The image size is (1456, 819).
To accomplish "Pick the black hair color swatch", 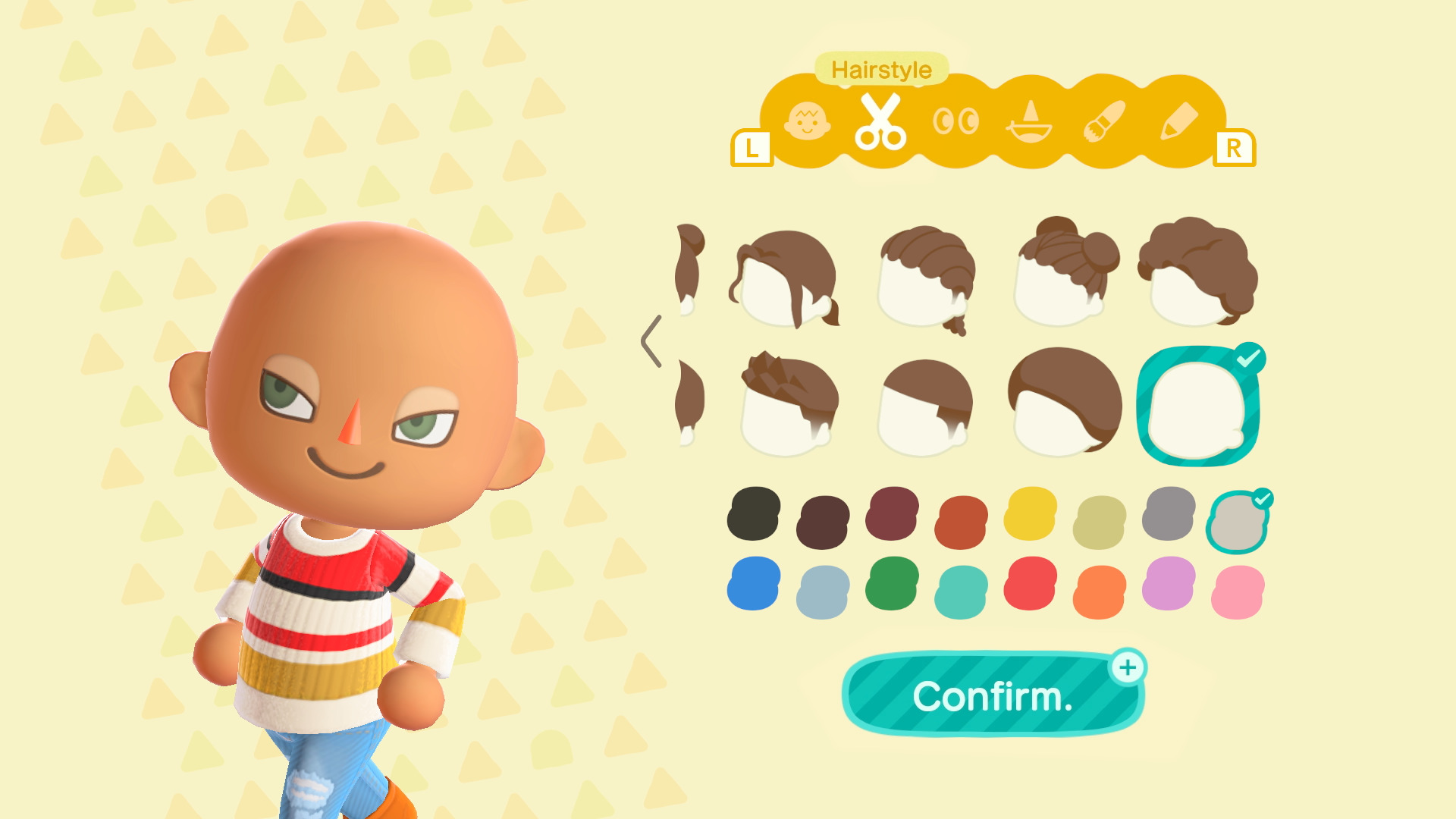I will point(753,514).
